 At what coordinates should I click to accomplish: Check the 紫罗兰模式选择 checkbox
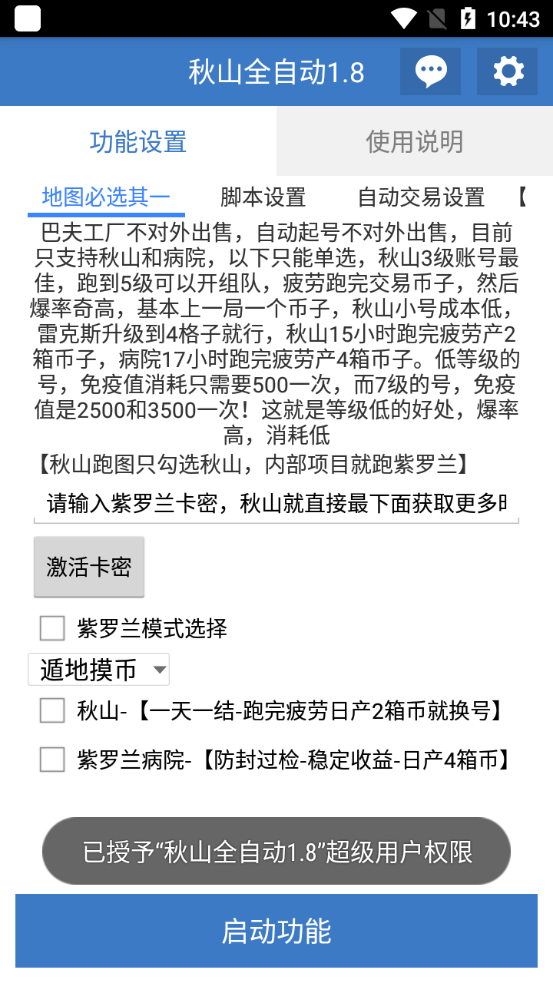click(52, 628)
